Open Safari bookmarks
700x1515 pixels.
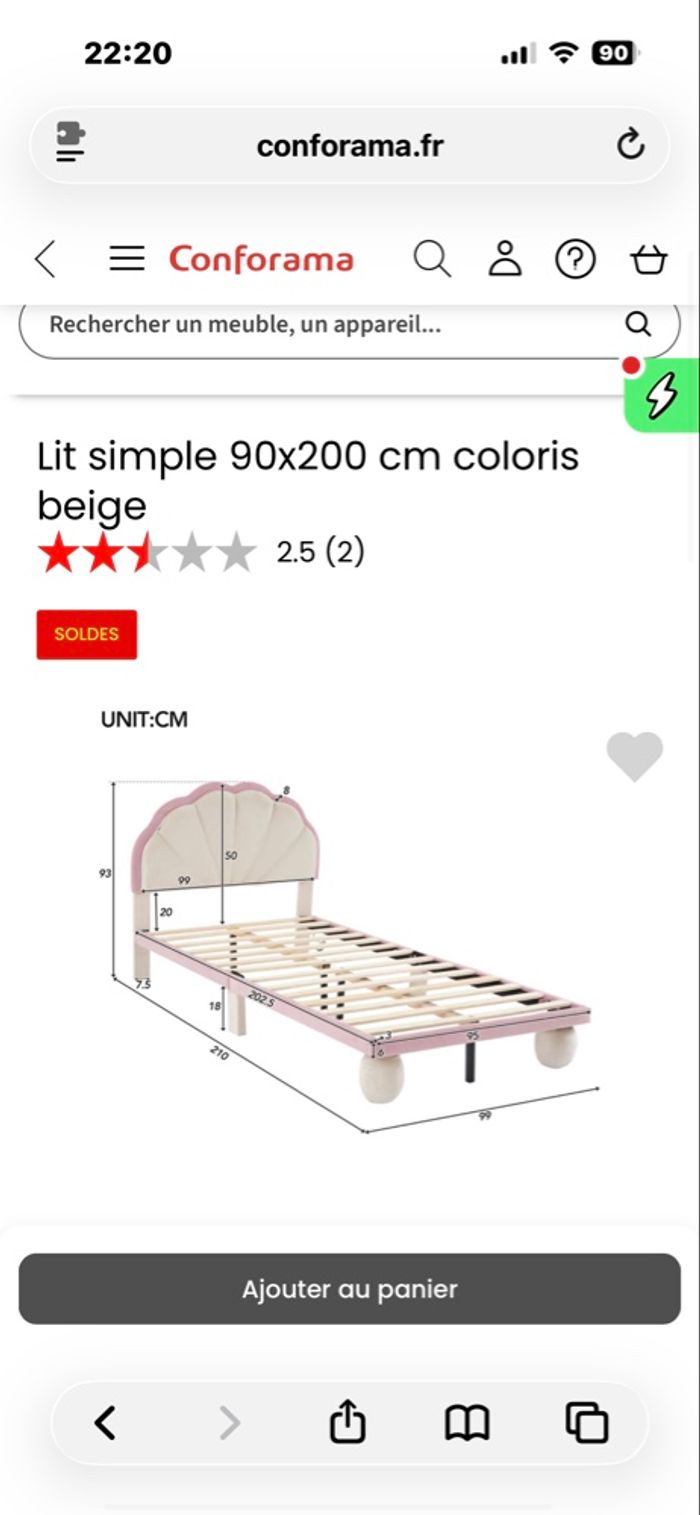[x=467, y=1422]
